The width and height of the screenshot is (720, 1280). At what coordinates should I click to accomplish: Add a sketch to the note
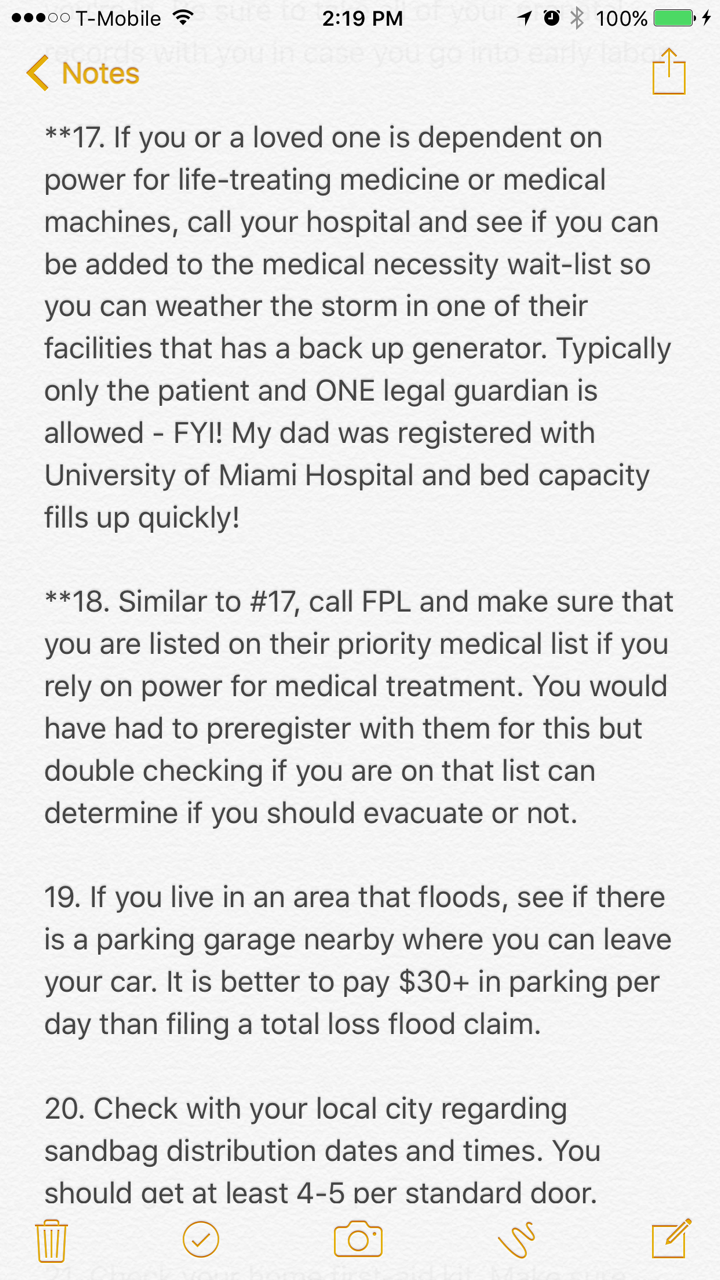[516, 1240]
